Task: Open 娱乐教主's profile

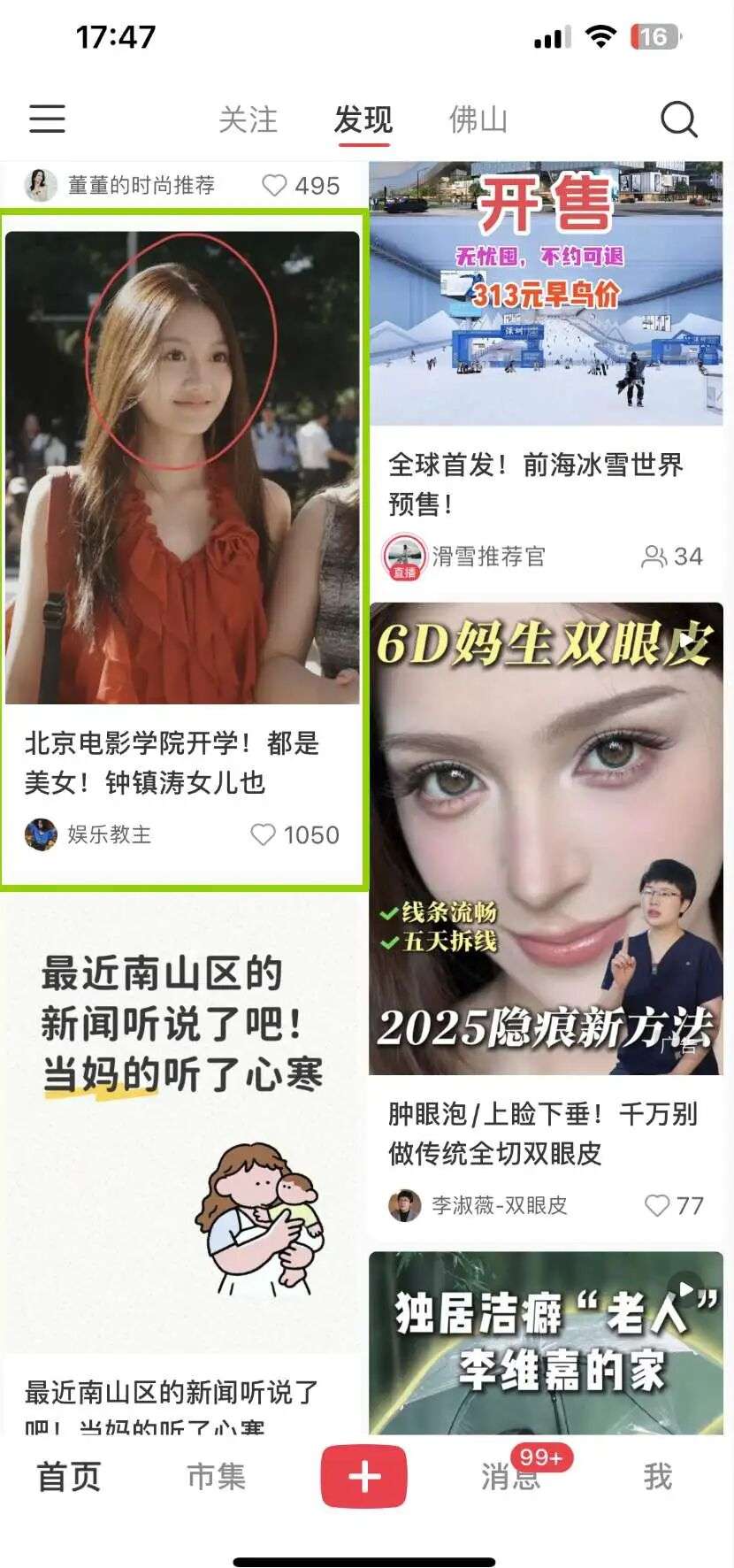Action: click(42, 834)
